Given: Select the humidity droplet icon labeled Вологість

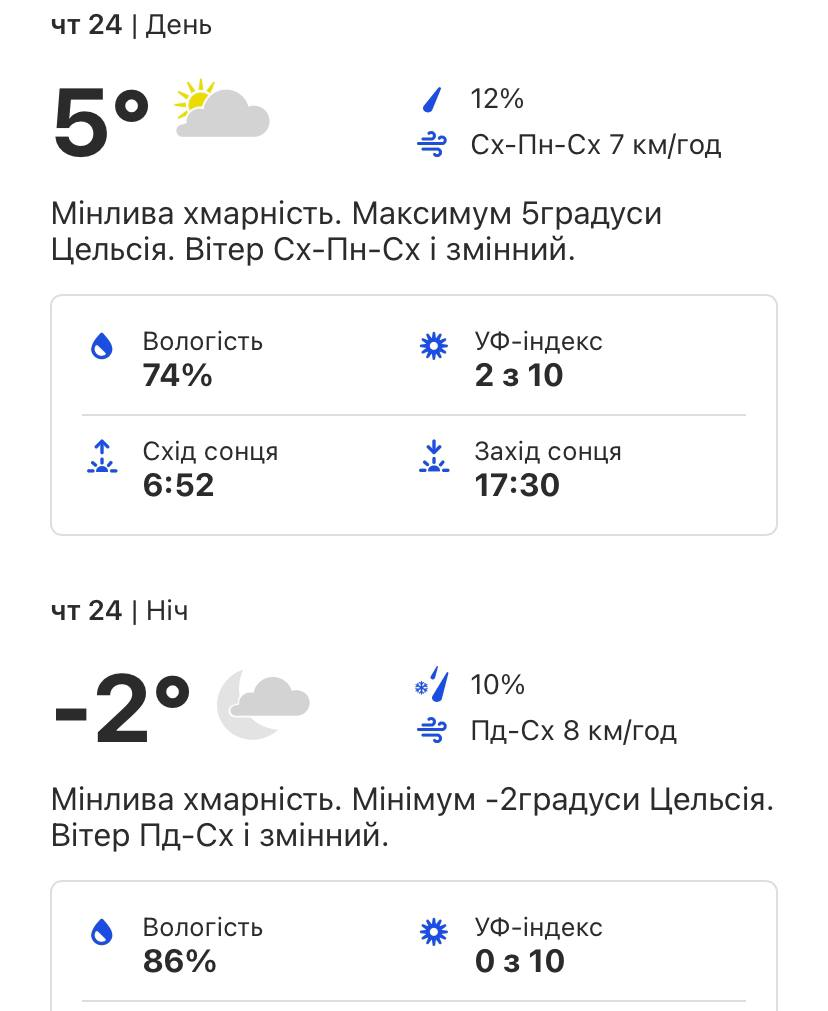Looking at the screenshot, I should pos(103,347).
